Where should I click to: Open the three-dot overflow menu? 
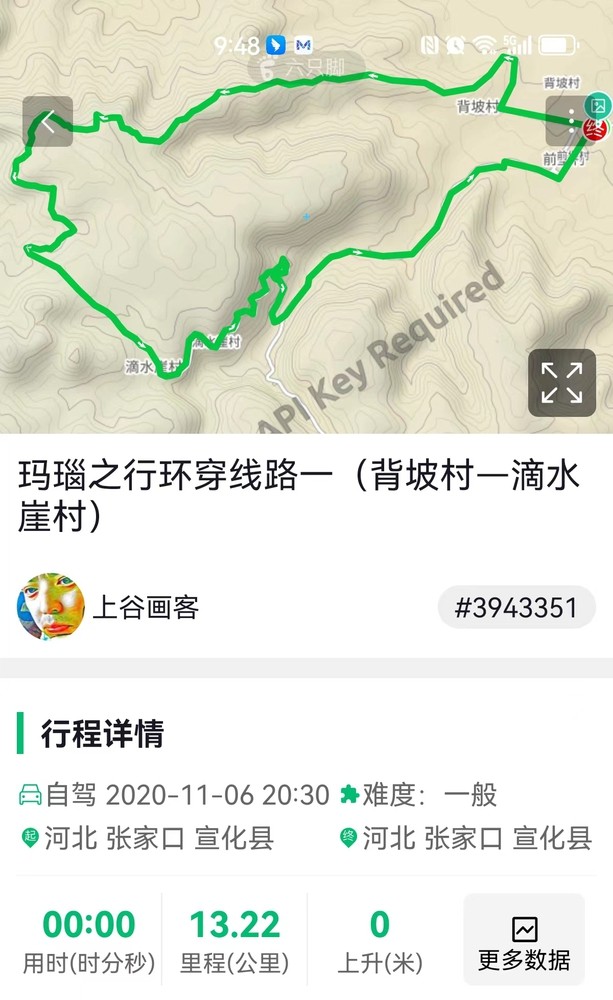tap(571, 122)
